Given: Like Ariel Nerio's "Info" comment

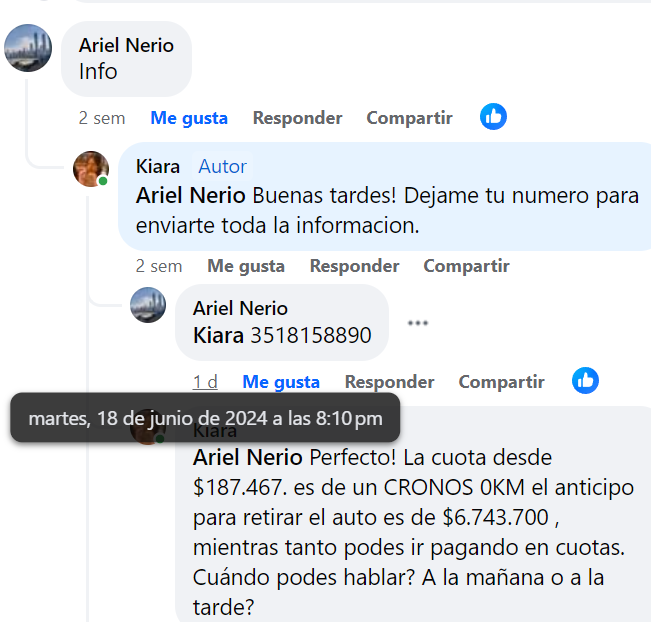Looking at the screenshot, I should click(189, 118).
